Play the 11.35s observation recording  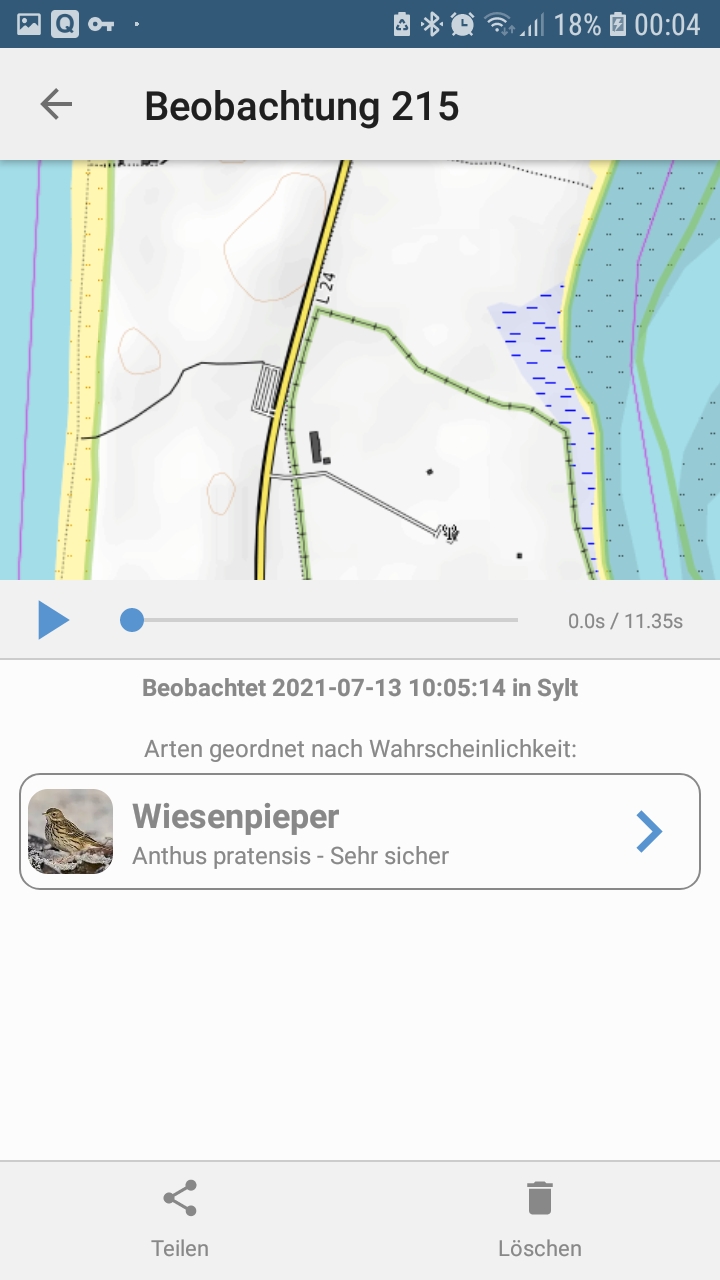click(53, 620)
